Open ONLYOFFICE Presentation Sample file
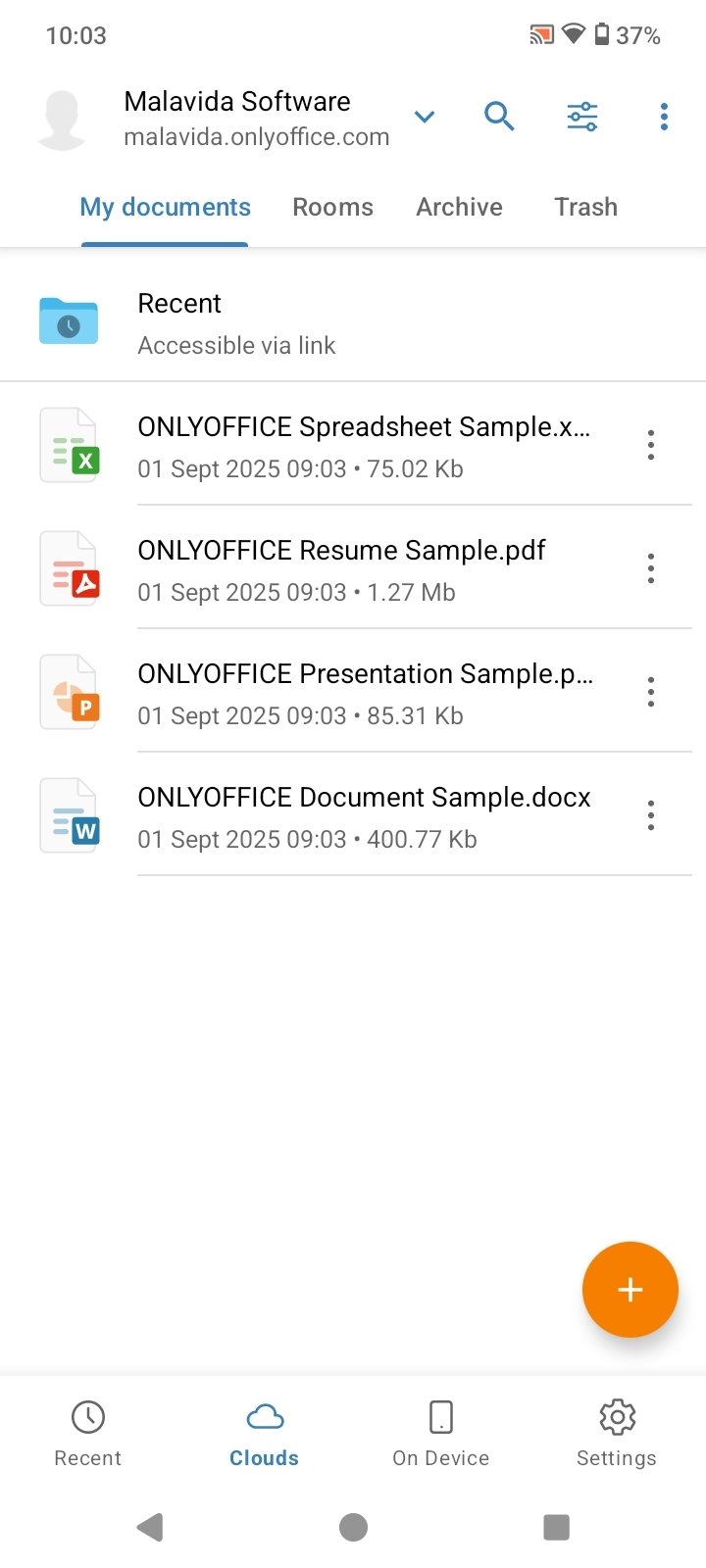This screenshot has width=706, height=1568. pos(365,693)
